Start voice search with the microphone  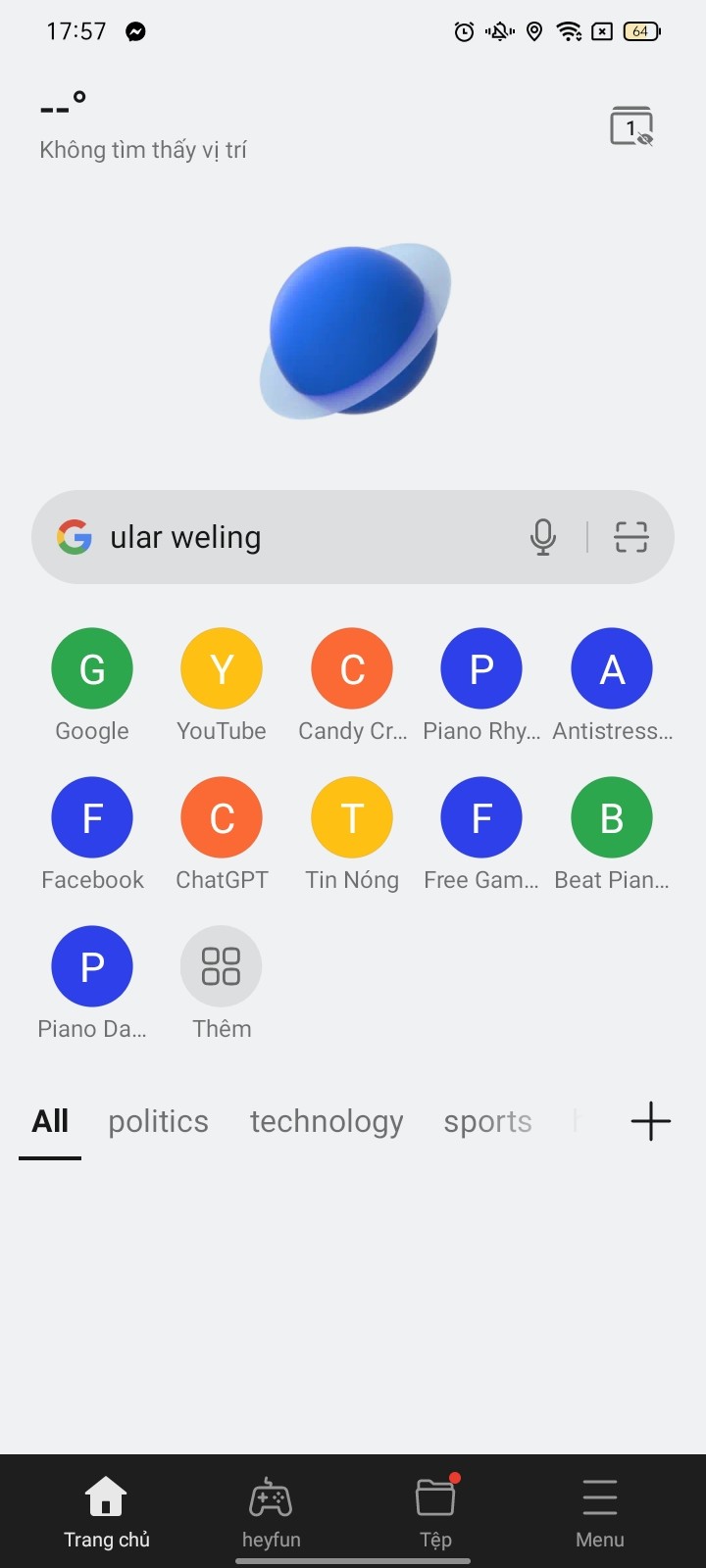point(542,537)
